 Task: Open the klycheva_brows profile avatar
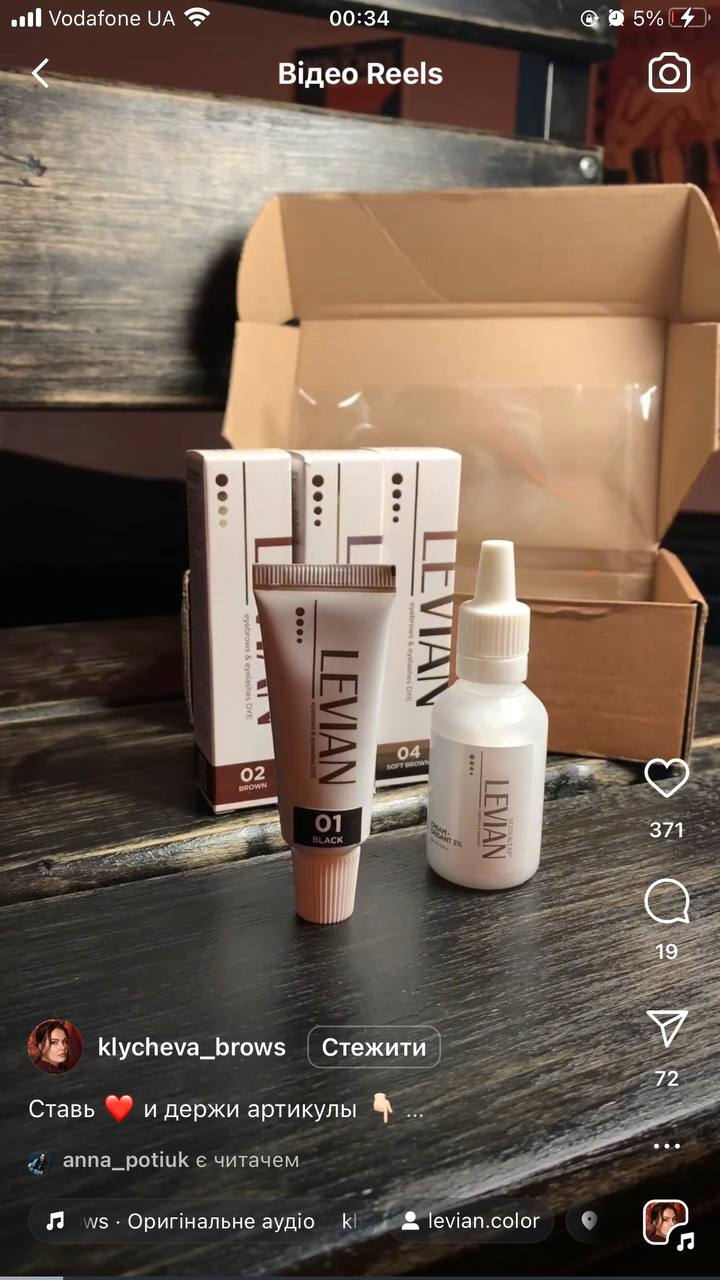55,1047
